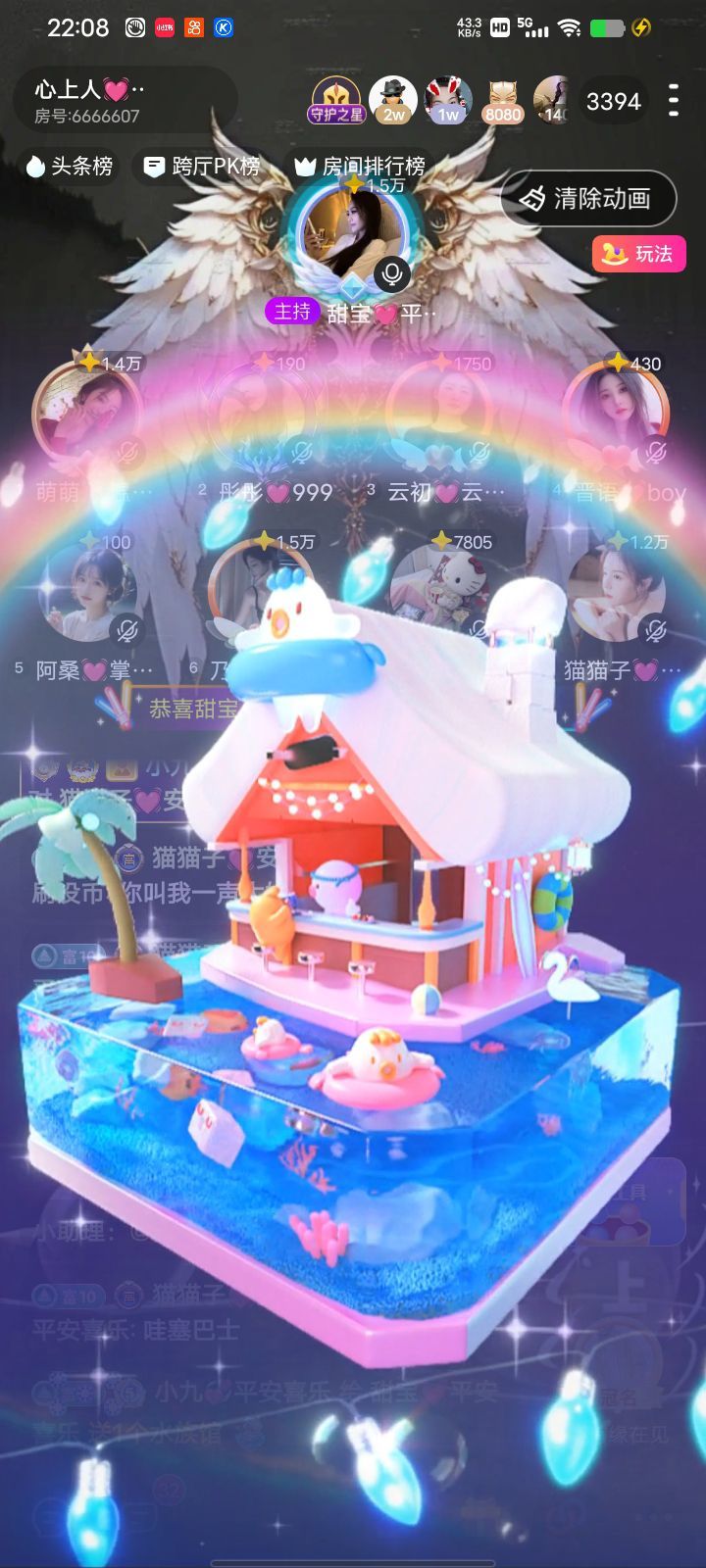The height and width of the screenshot is (1568, 706).
Task: Open the host 甜宝 avatar
Action: pyautogui.click(x=353, y=232)
